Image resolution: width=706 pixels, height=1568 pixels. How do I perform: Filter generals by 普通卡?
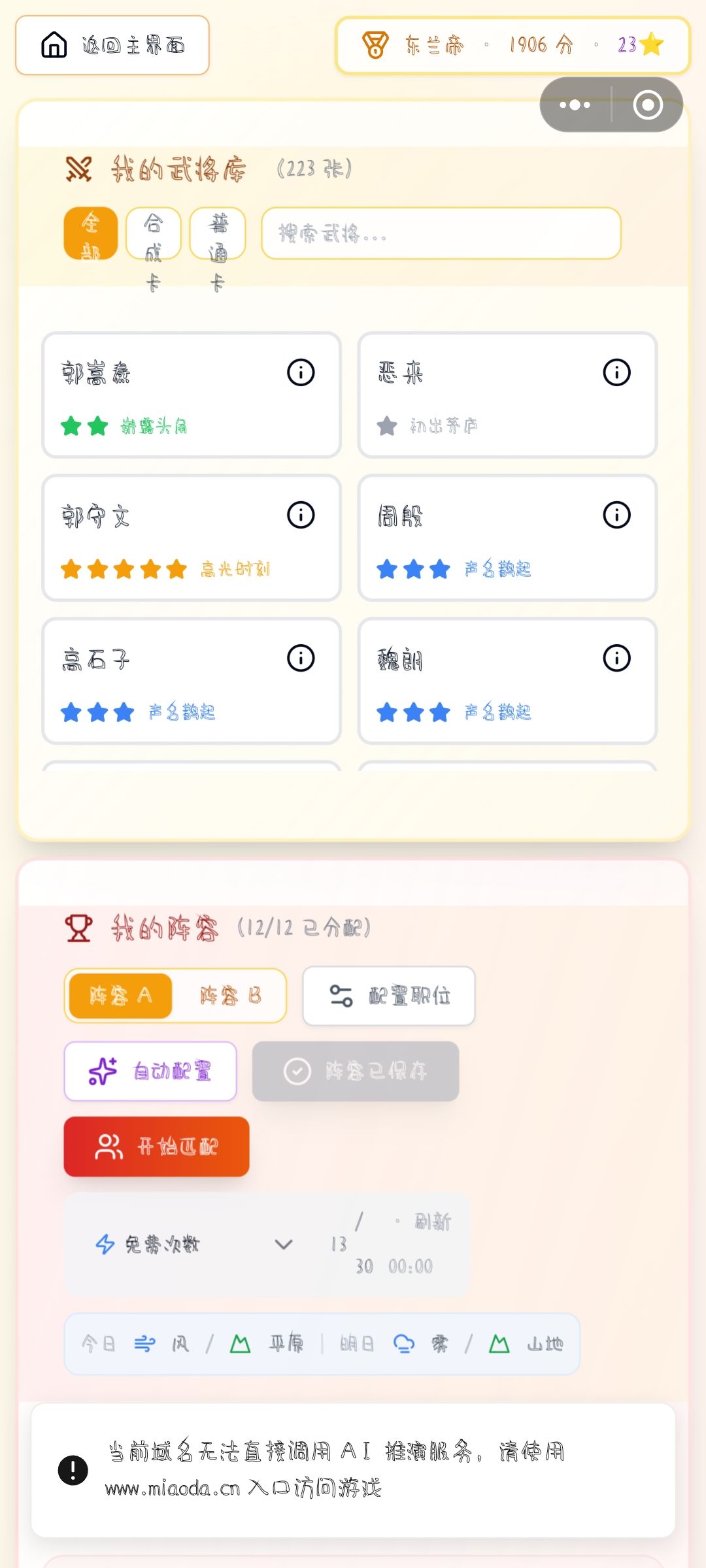click(218, 233)
